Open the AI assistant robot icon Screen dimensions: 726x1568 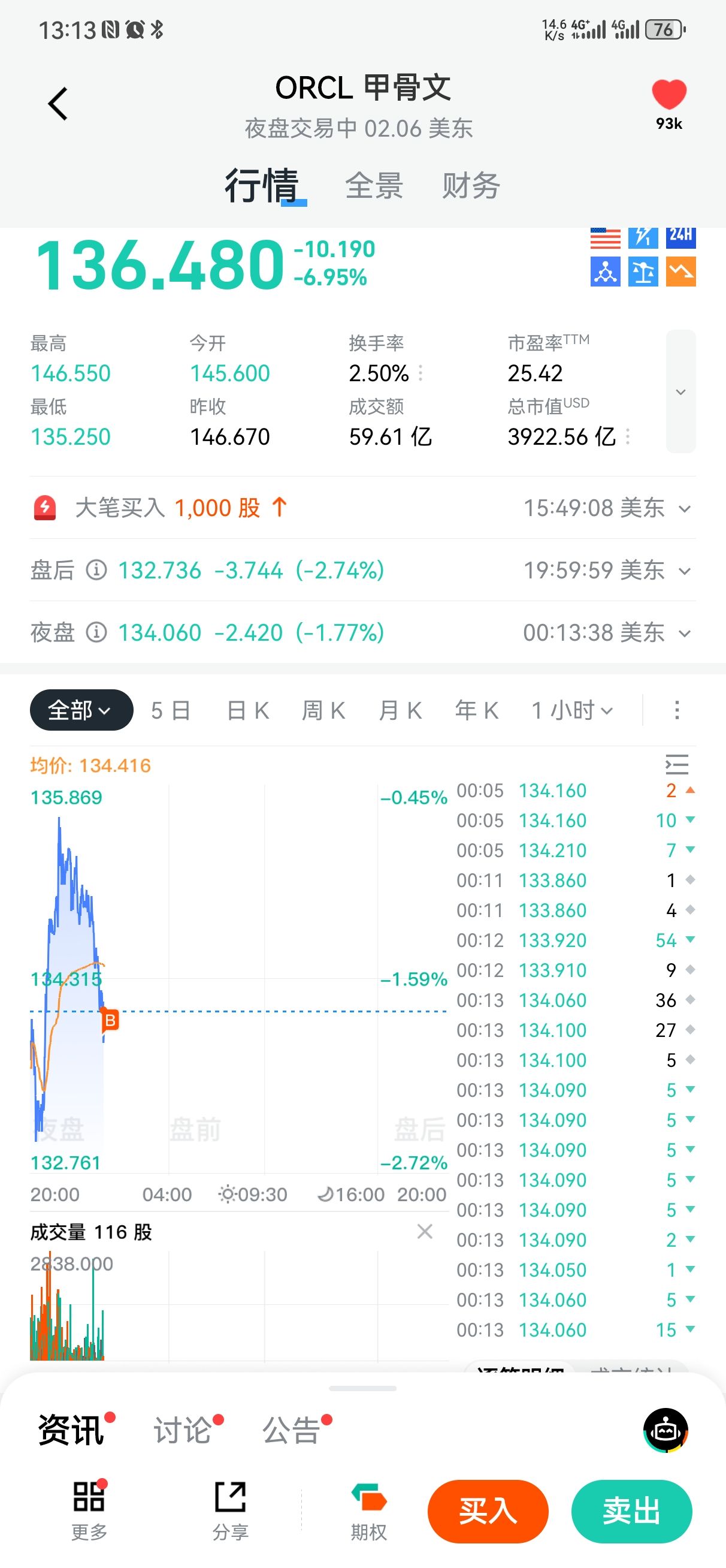pos(665,1430)
